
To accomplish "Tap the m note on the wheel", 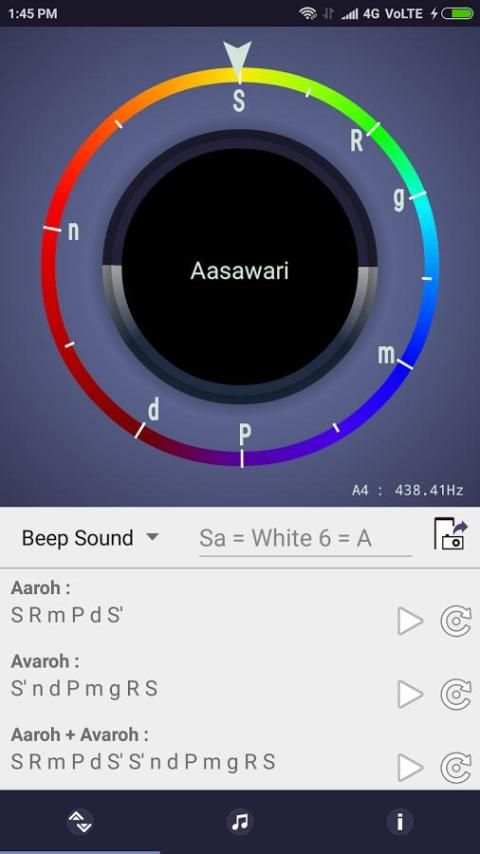I will (x=386, y=355).
